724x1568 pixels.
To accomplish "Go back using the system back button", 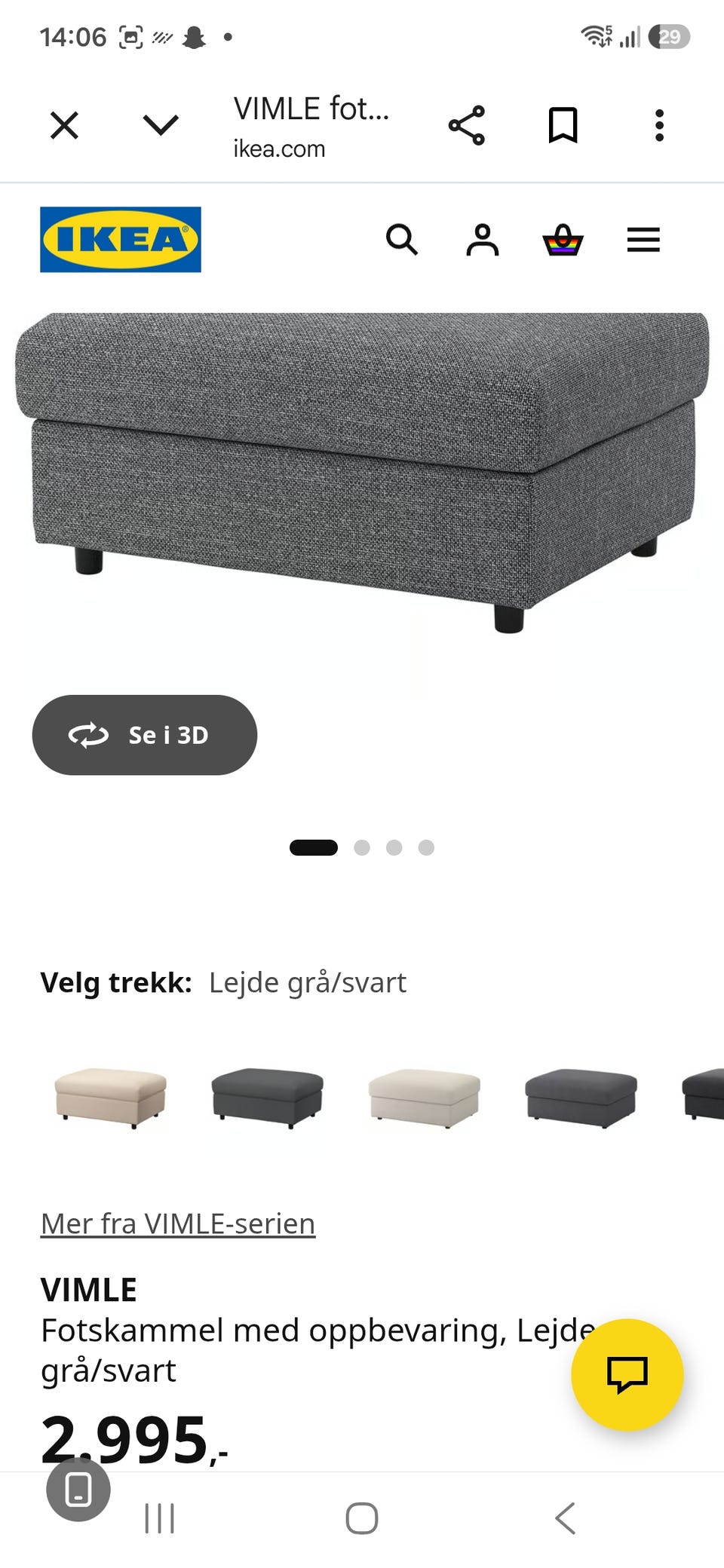I will (565, 1518).
